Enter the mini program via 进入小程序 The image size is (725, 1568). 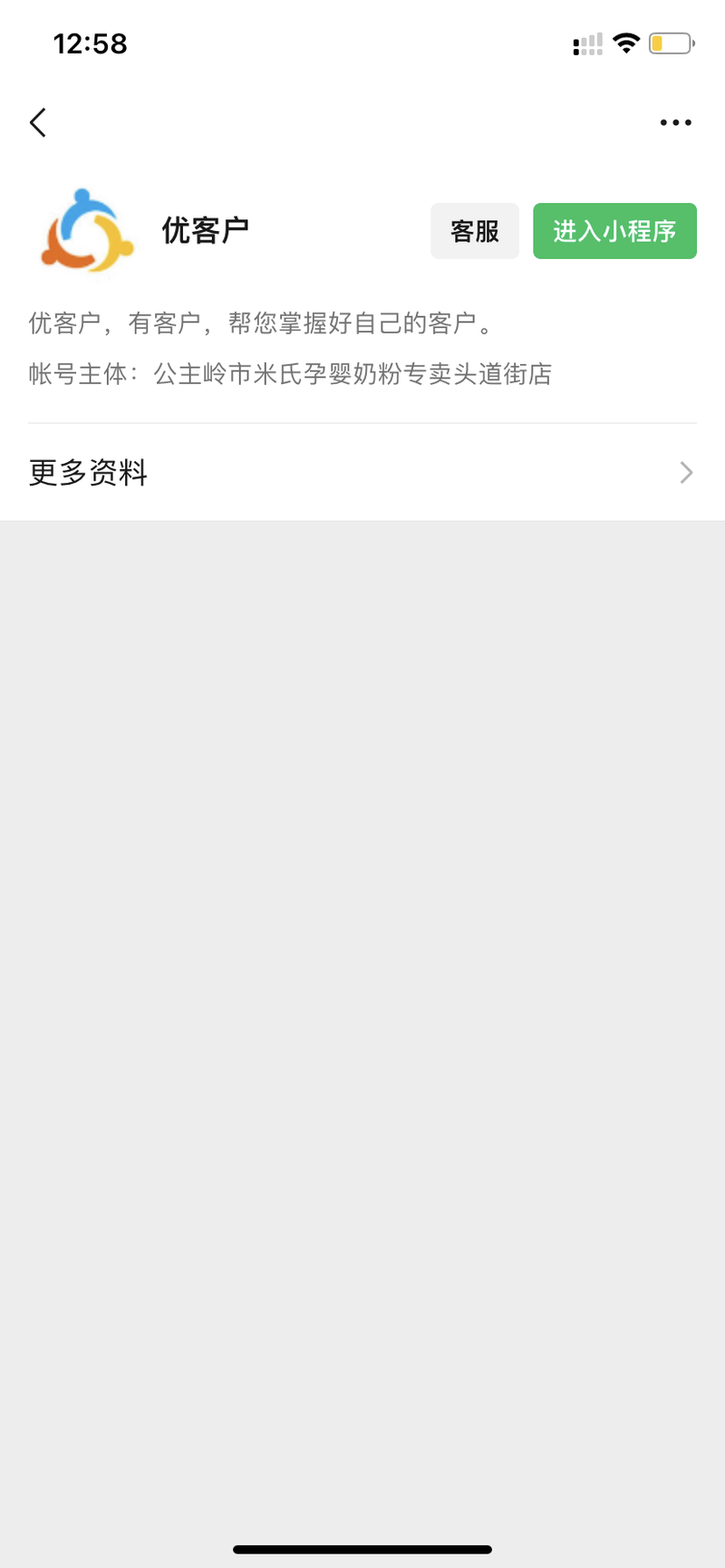tap(614, 231)
